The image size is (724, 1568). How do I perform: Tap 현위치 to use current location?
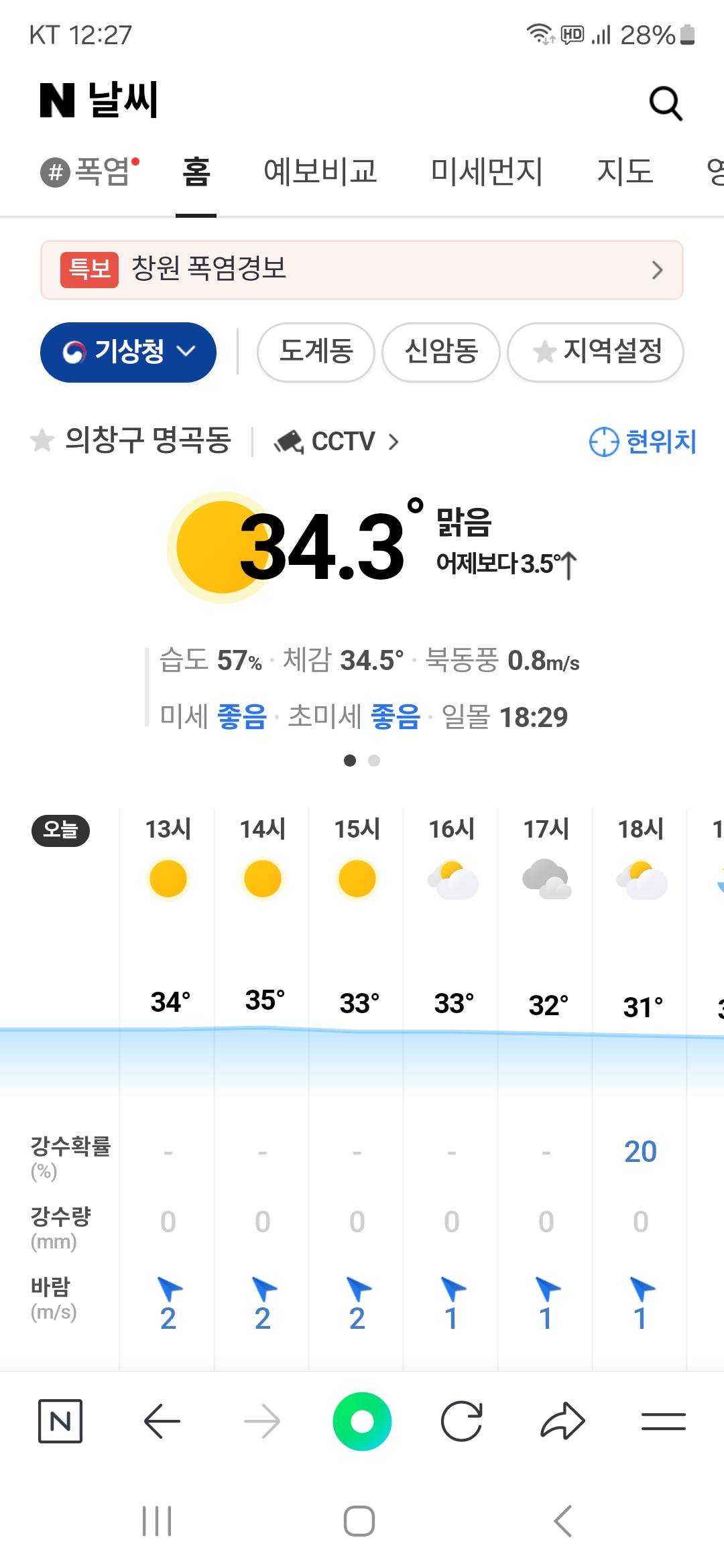pyautogui.click(x=643, y=442)
